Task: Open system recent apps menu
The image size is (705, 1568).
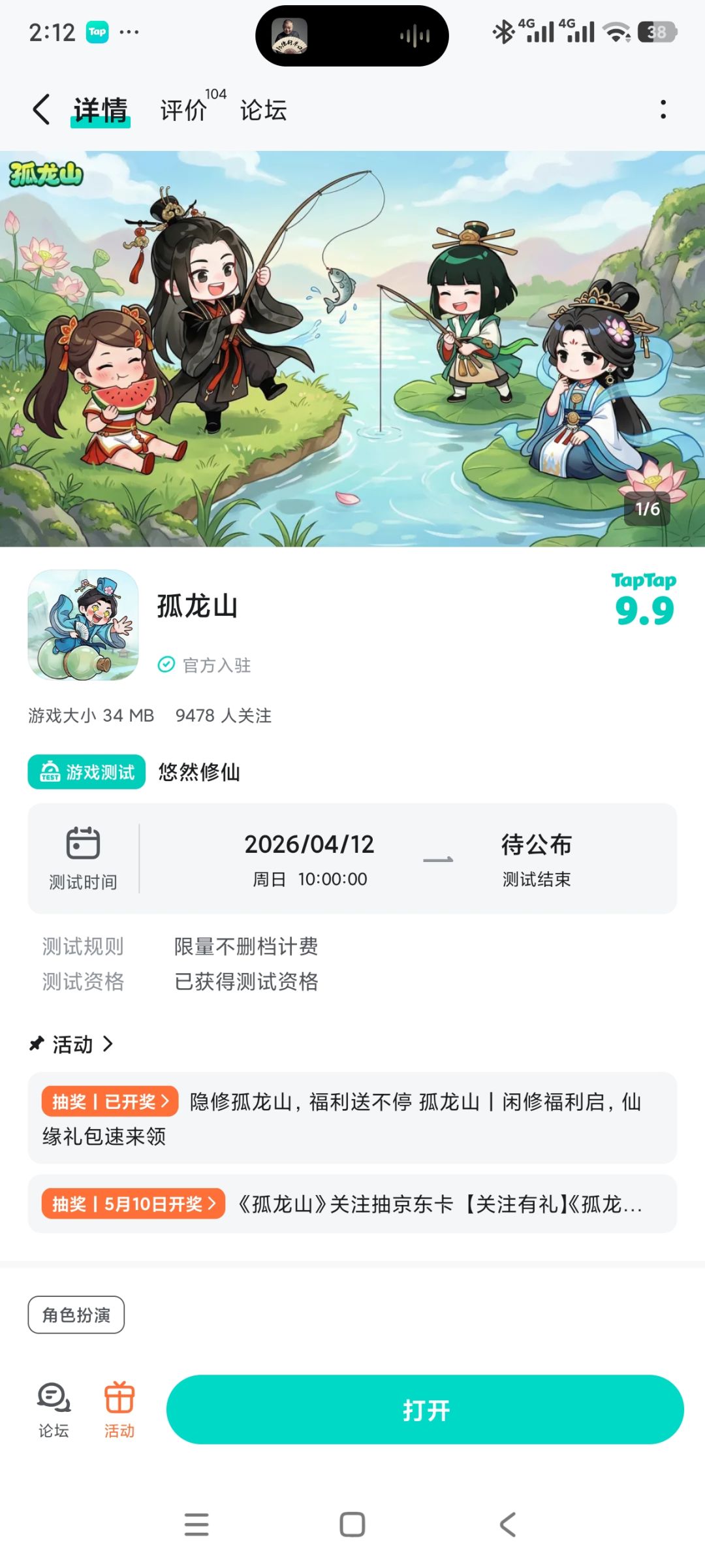Action: tap(196, 1525)
